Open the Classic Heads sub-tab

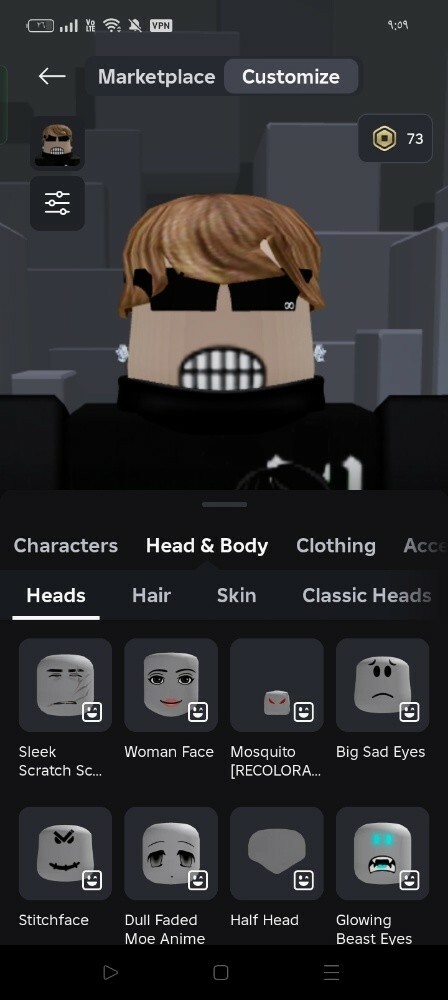(366, 595)
